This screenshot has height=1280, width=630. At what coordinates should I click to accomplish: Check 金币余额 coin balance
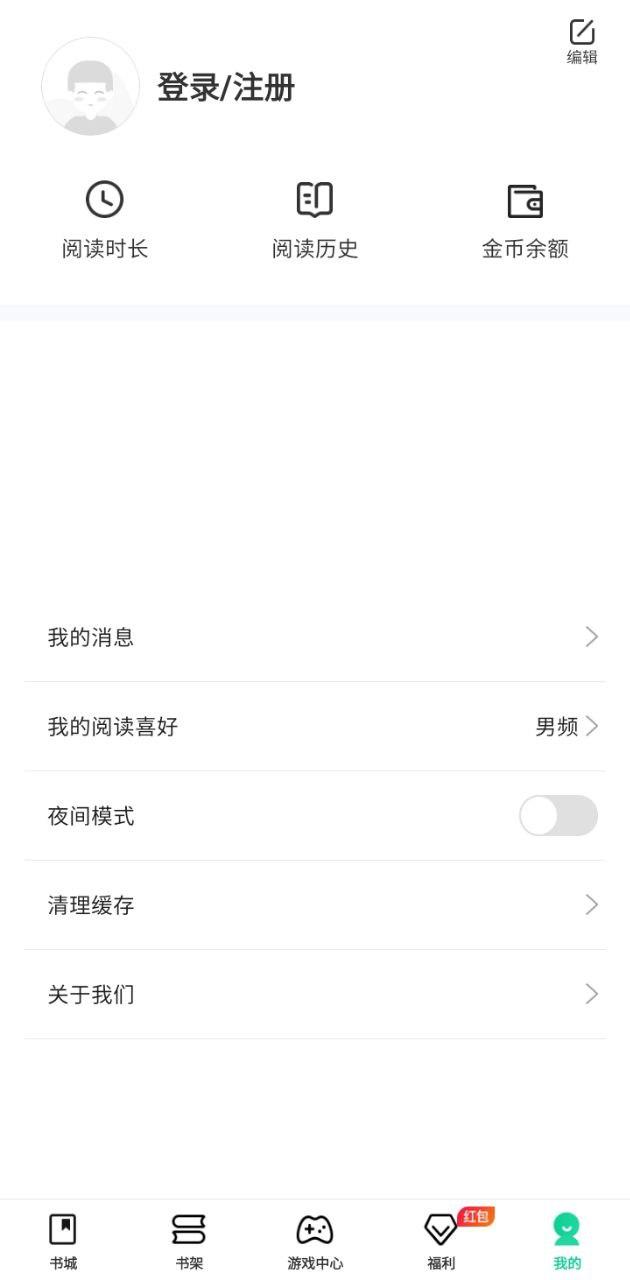pos(525,220)
